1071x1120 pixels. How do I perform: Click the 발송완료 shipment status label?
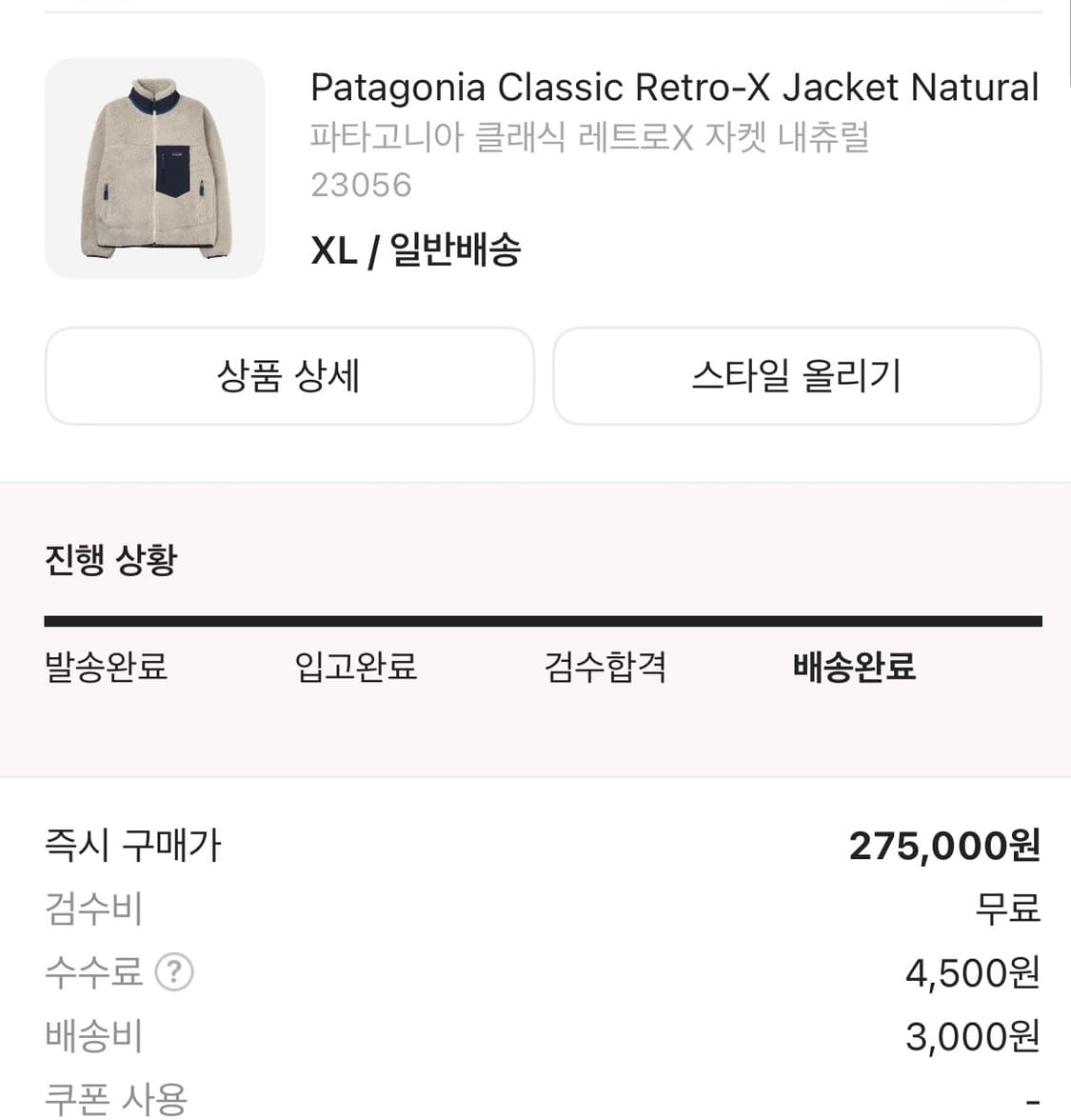[105, 668]
